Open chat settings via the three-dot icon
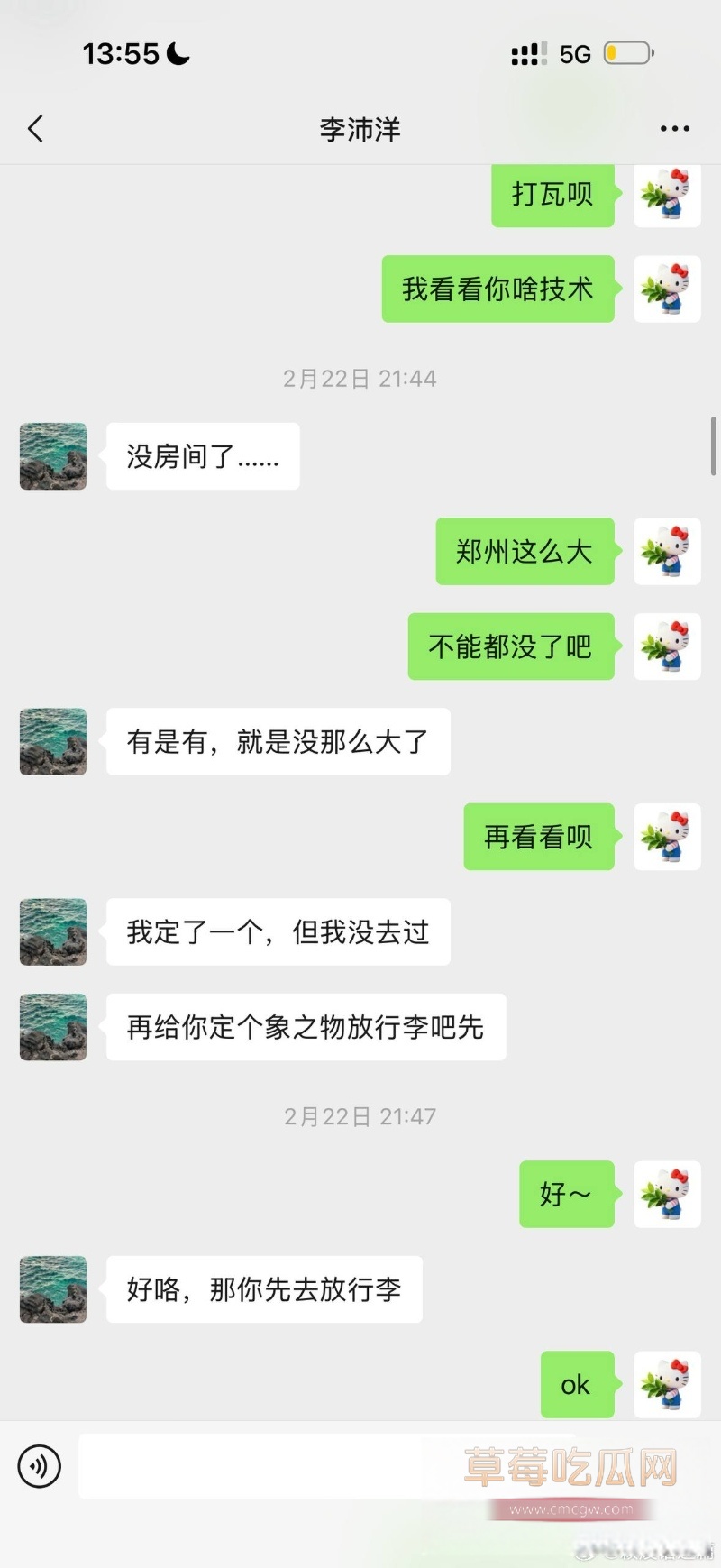This screenshot has width=721, height=1568. (x=675, y=128)
